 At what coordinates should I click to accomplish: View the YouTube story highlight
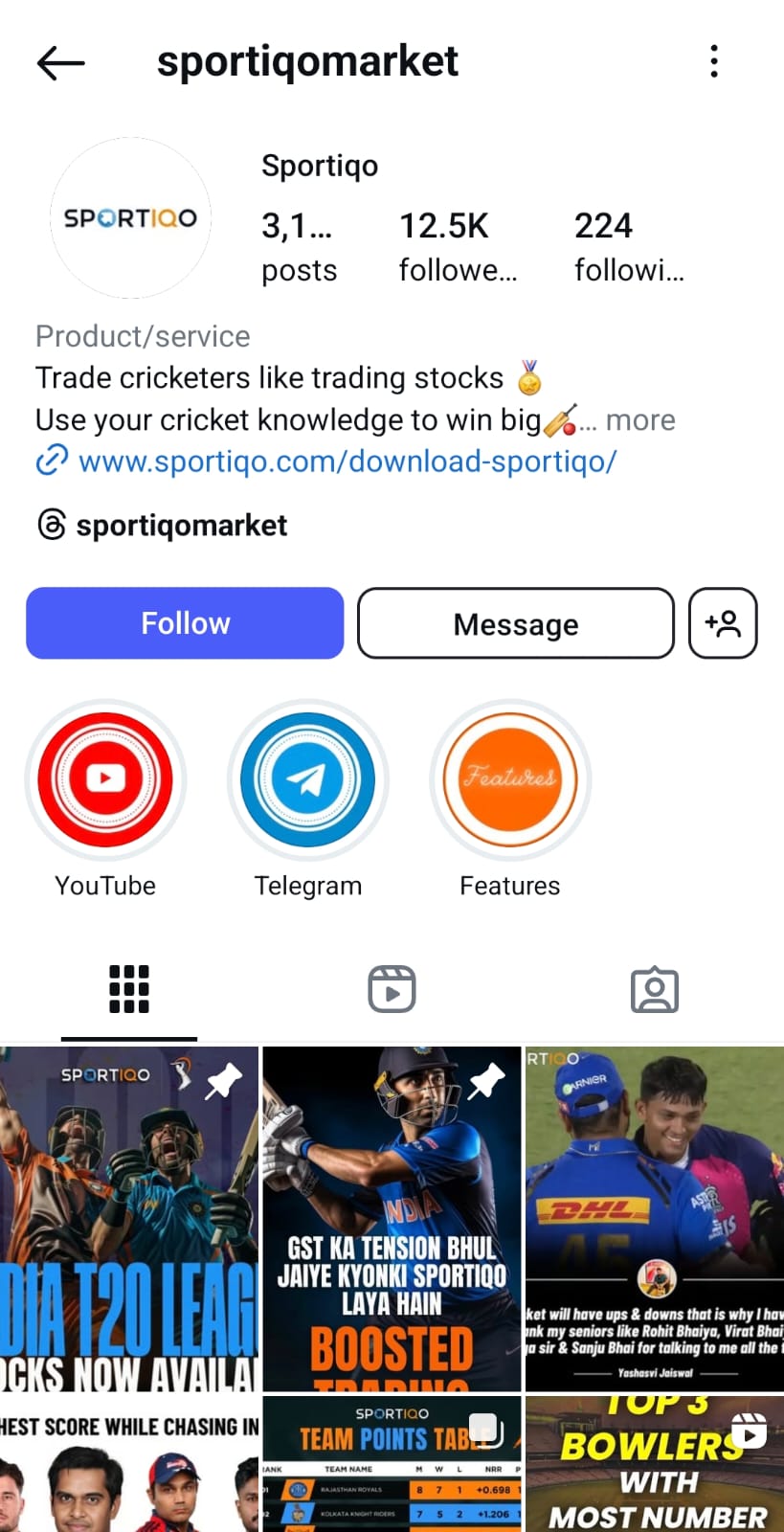(105, 779)
